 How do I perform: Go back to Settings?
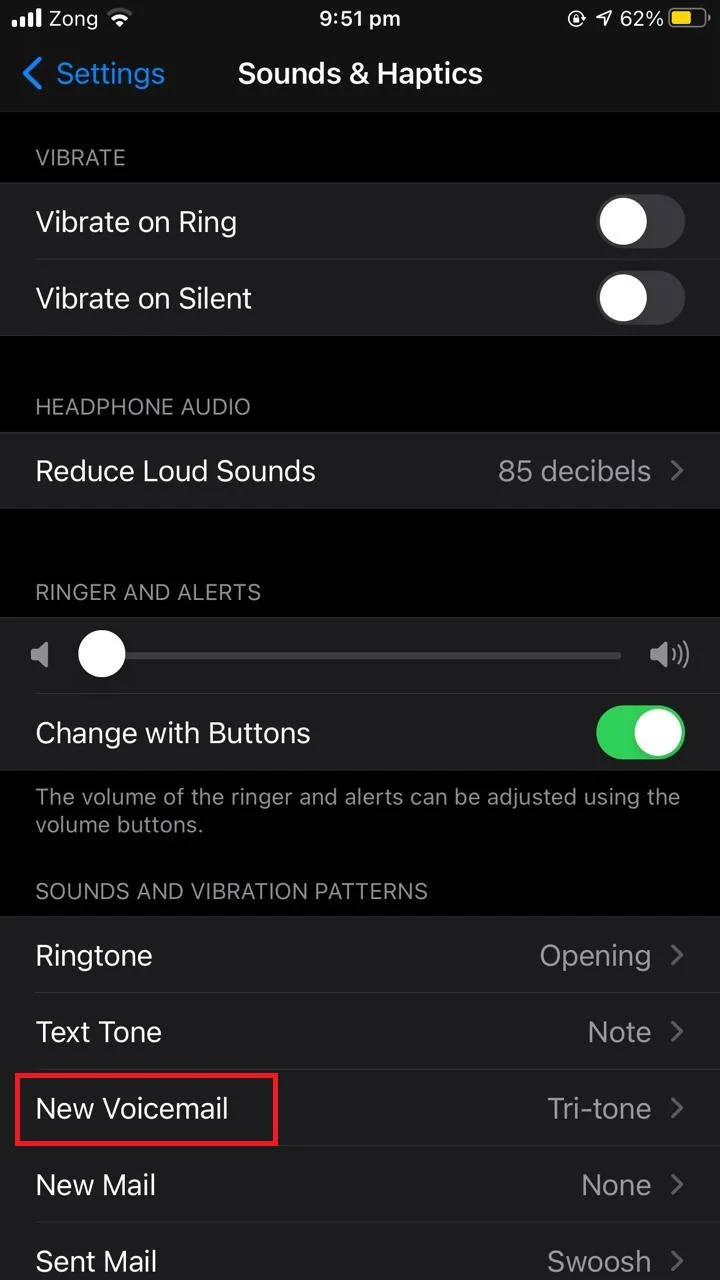93,73
